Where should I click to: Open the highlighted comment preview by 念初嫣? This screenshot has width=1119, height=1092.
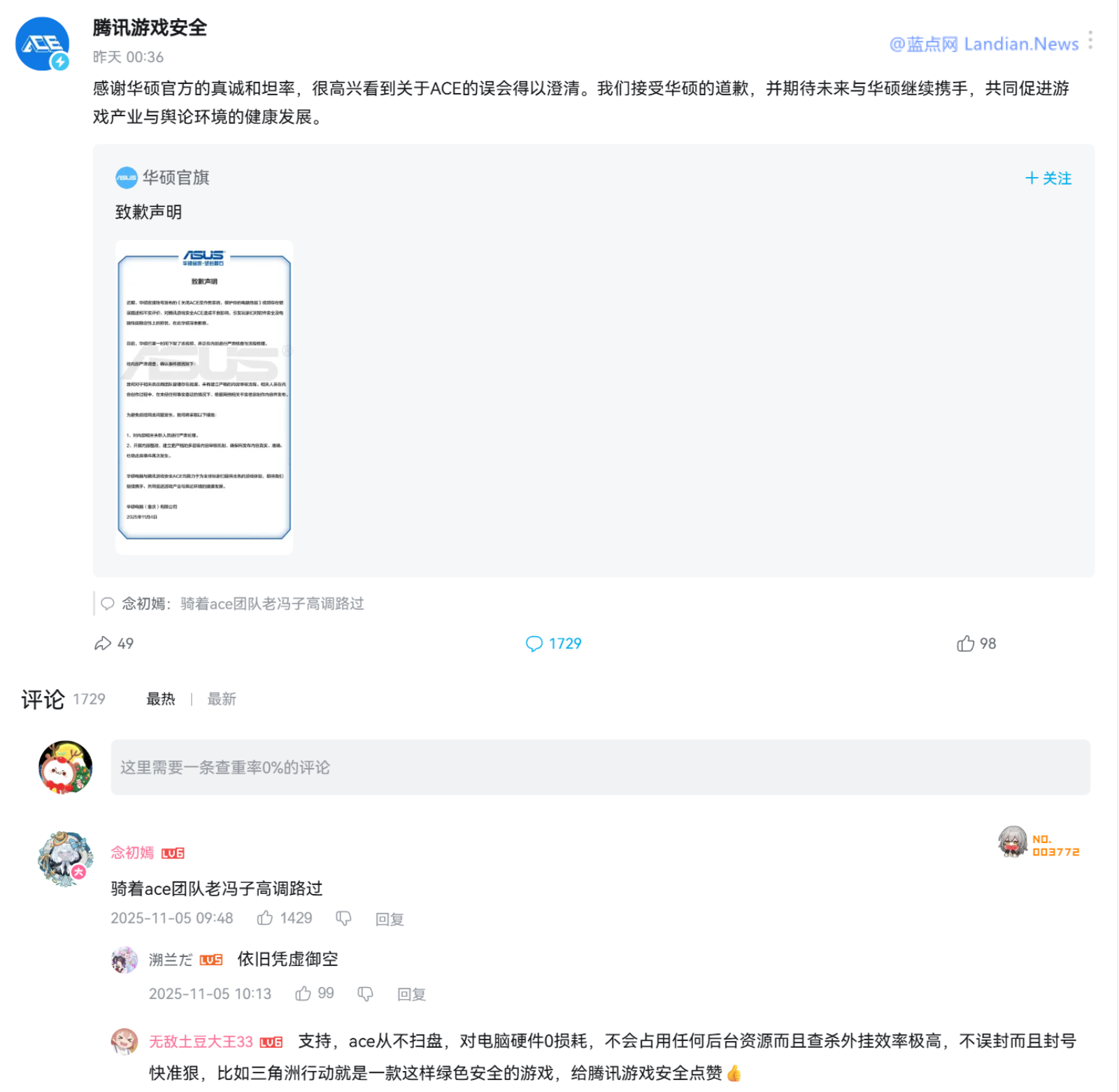point(271,604)
